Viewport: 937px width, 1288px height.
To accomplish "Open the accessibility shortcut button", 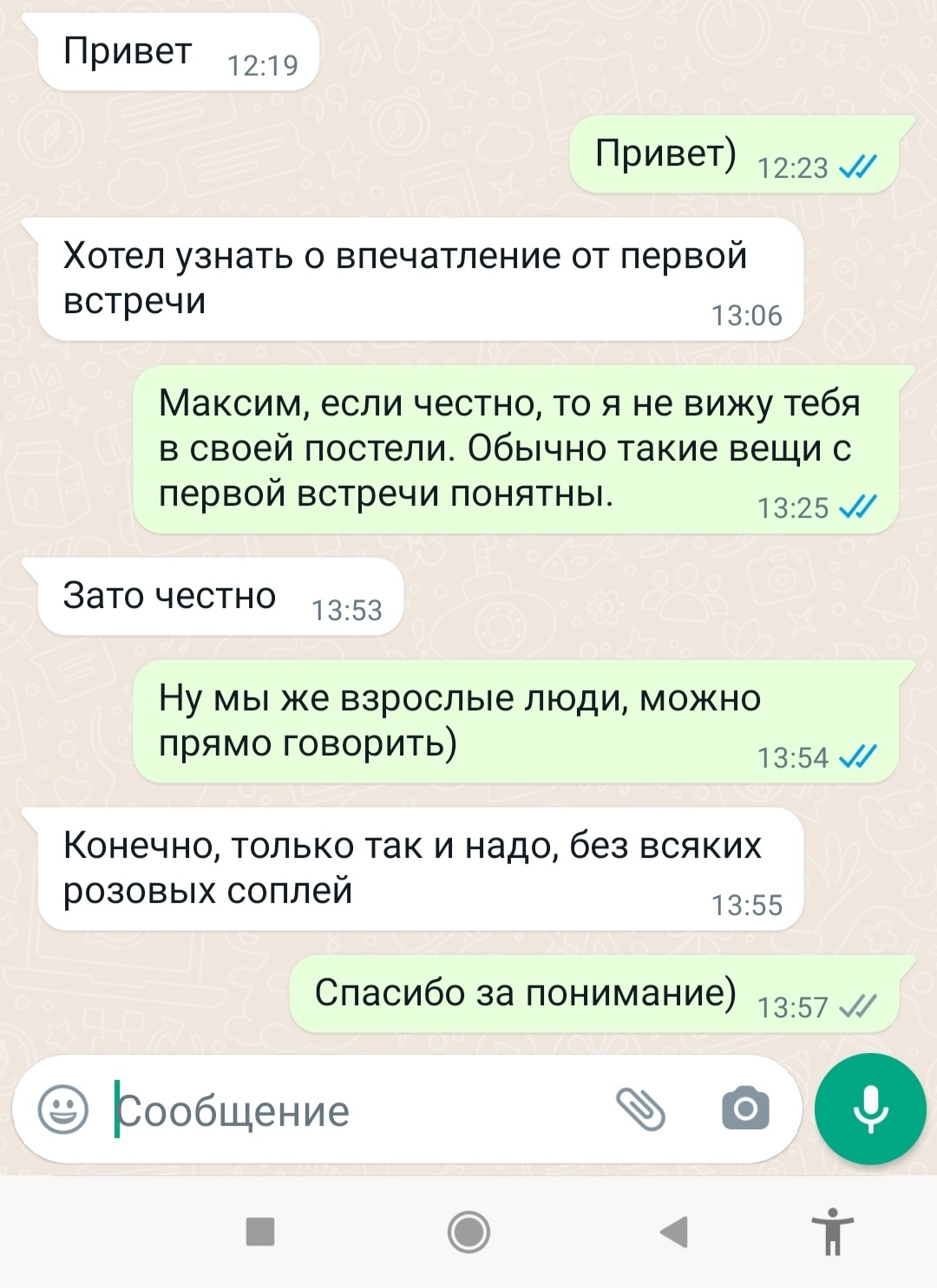I will [833, 1232].
